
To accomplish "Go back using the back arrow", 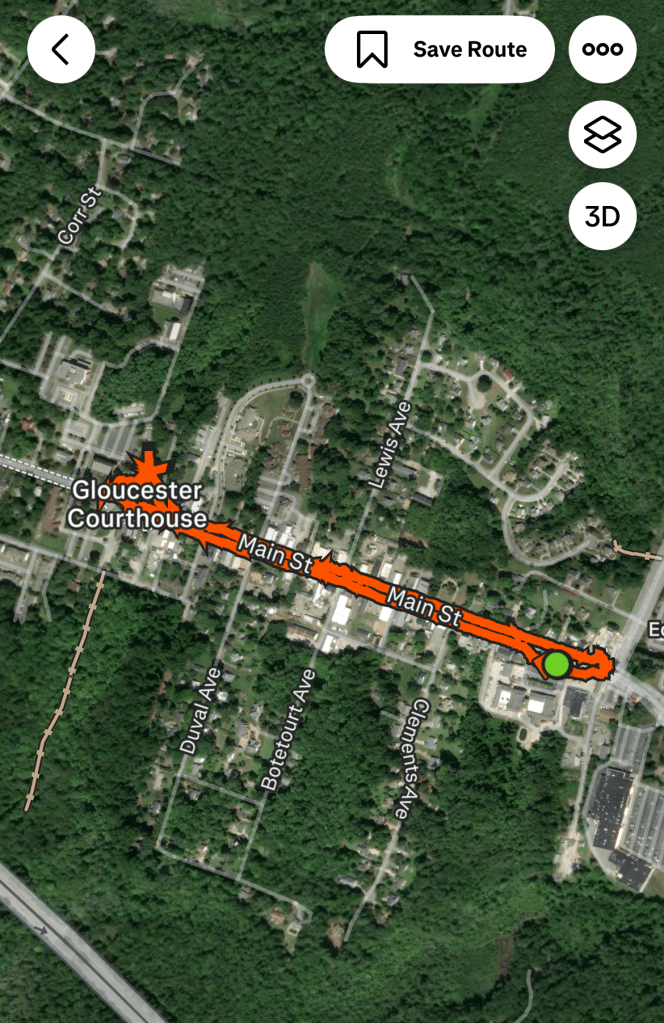I will tap(61, 49).
